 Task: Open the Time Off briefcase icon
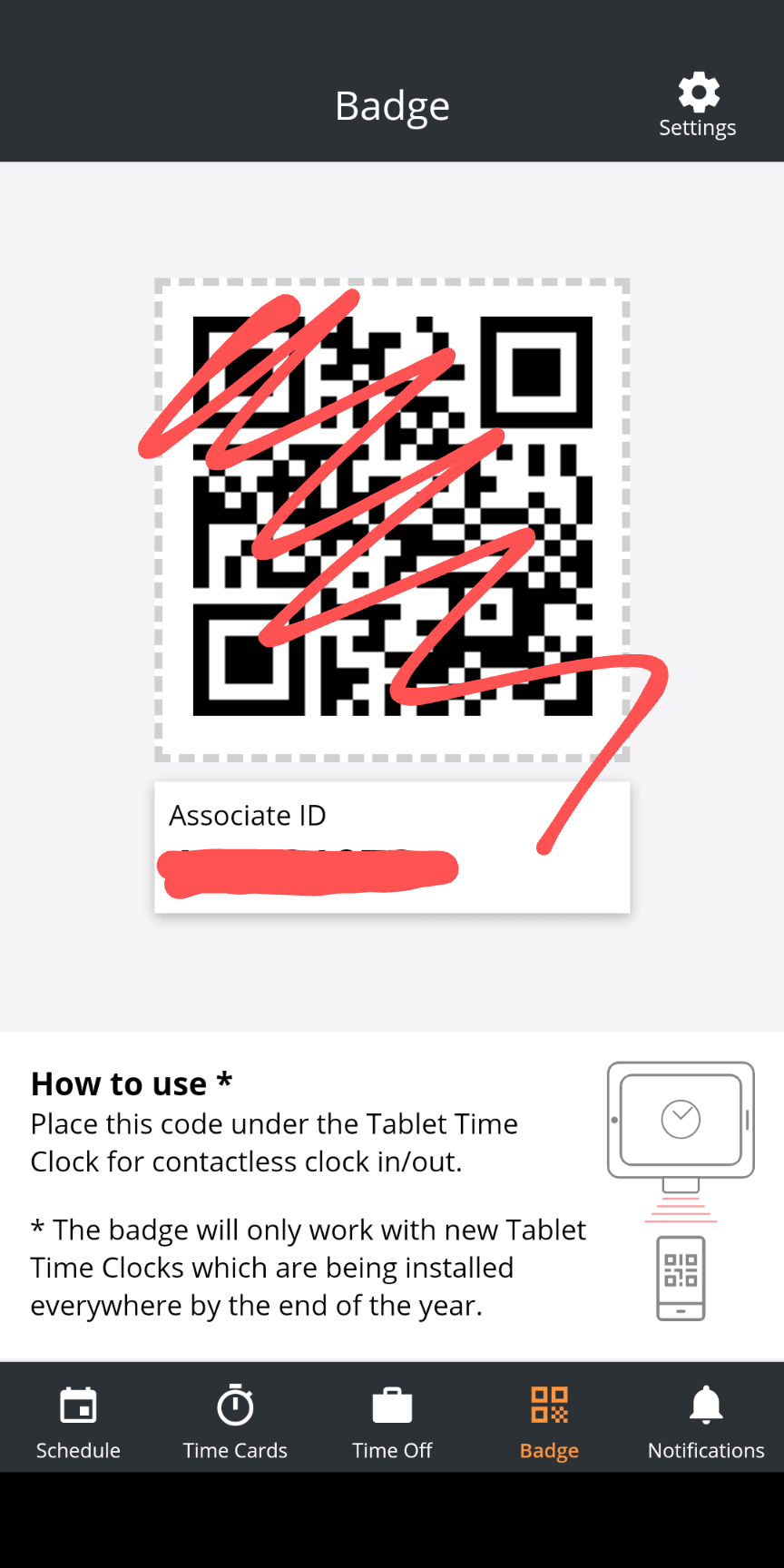point(392,1405)
